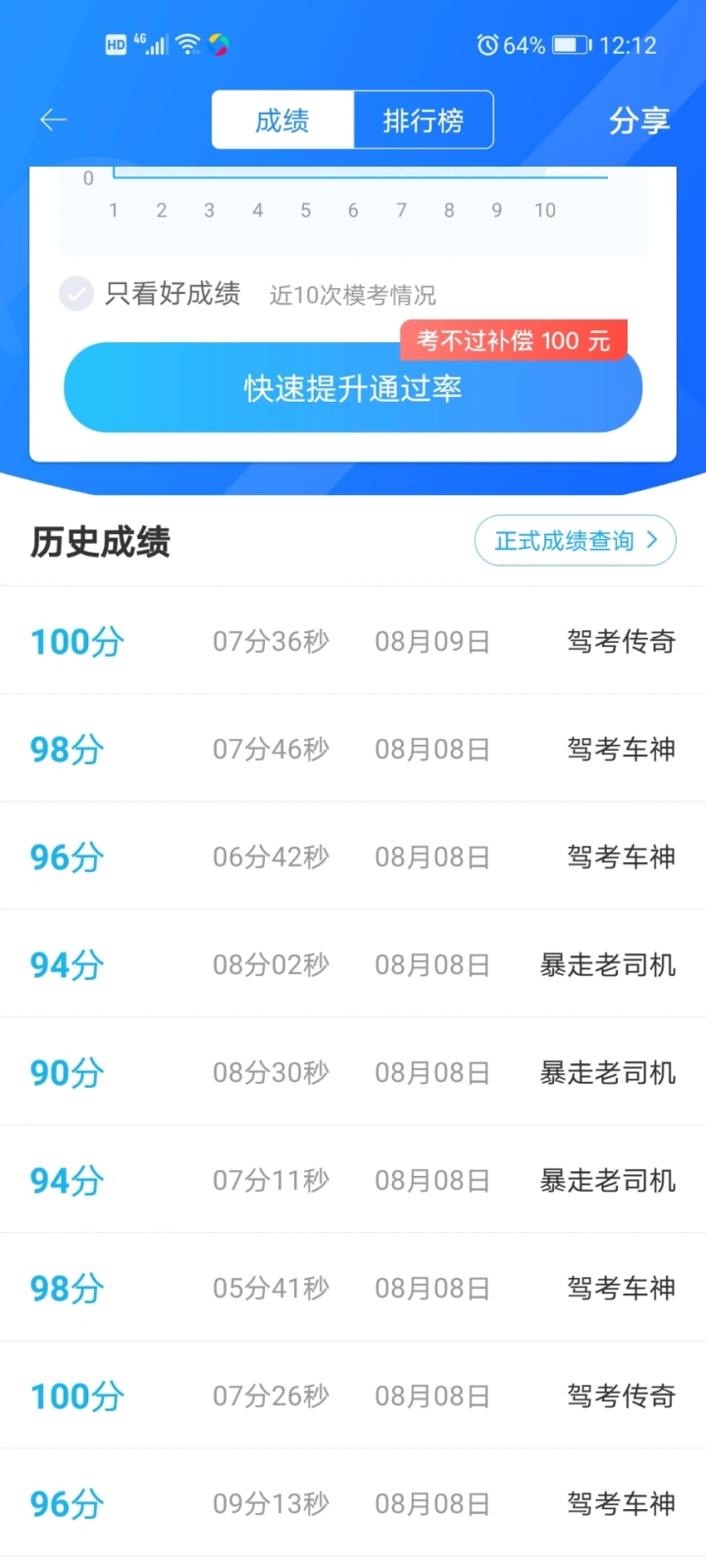Tap the 快速提升通过率 button
The width and height of the screenshot is (706, 1568).
353,389
